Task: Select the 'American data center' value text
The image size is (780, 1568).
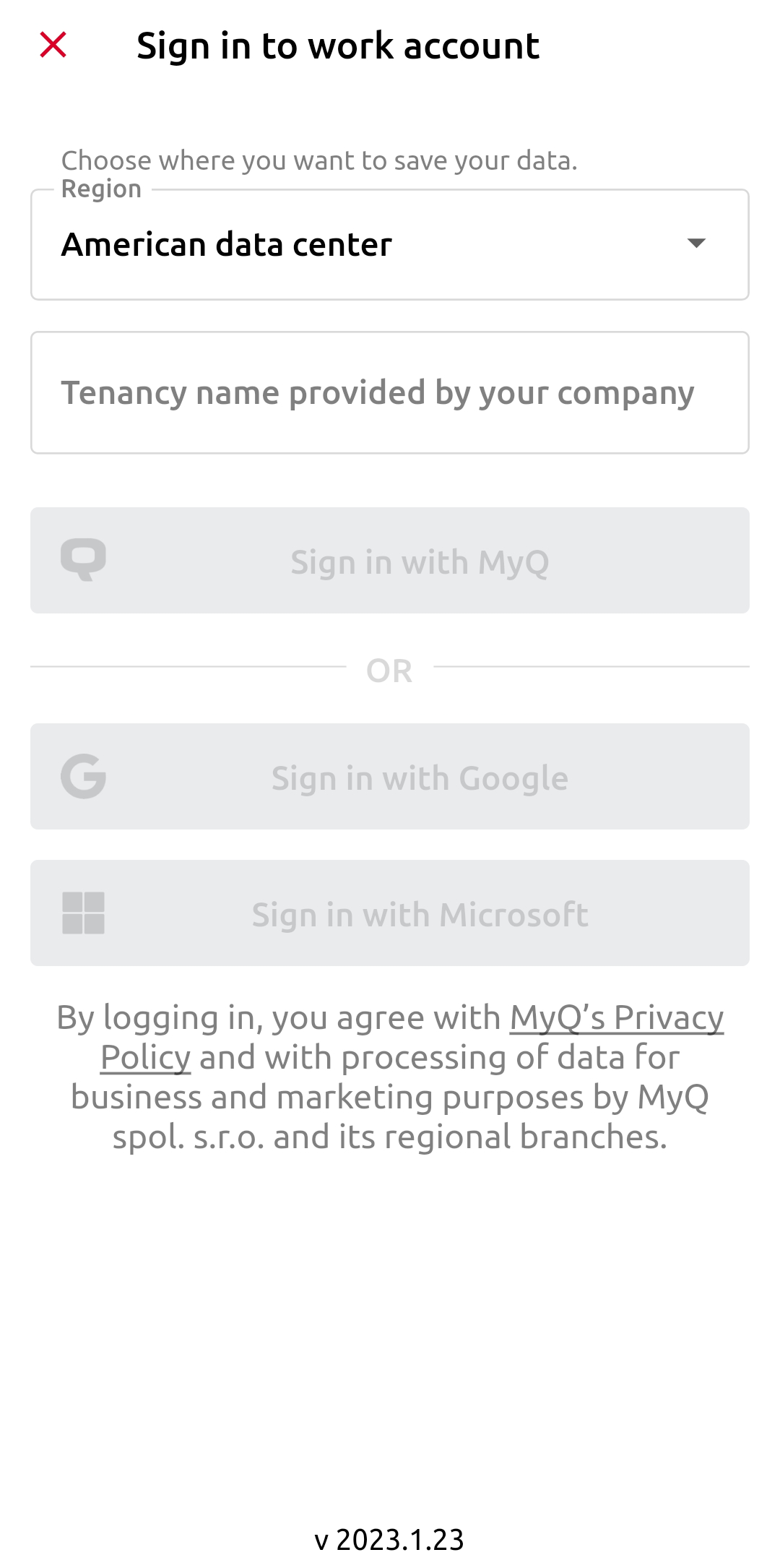Action: click(226, 244)
